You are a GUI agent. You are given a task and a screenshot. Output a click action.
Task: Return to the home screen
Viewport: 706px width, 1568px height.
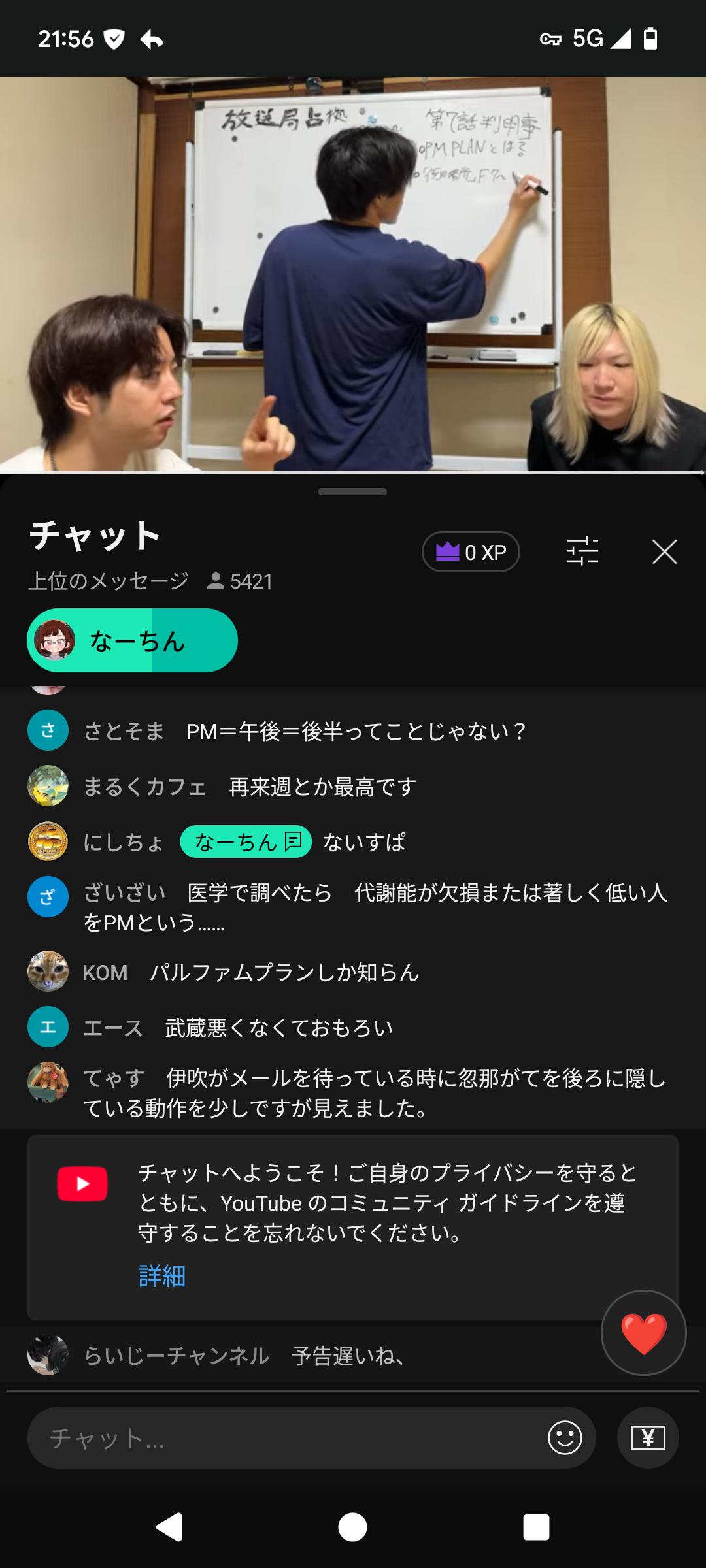click(353, 1527)
